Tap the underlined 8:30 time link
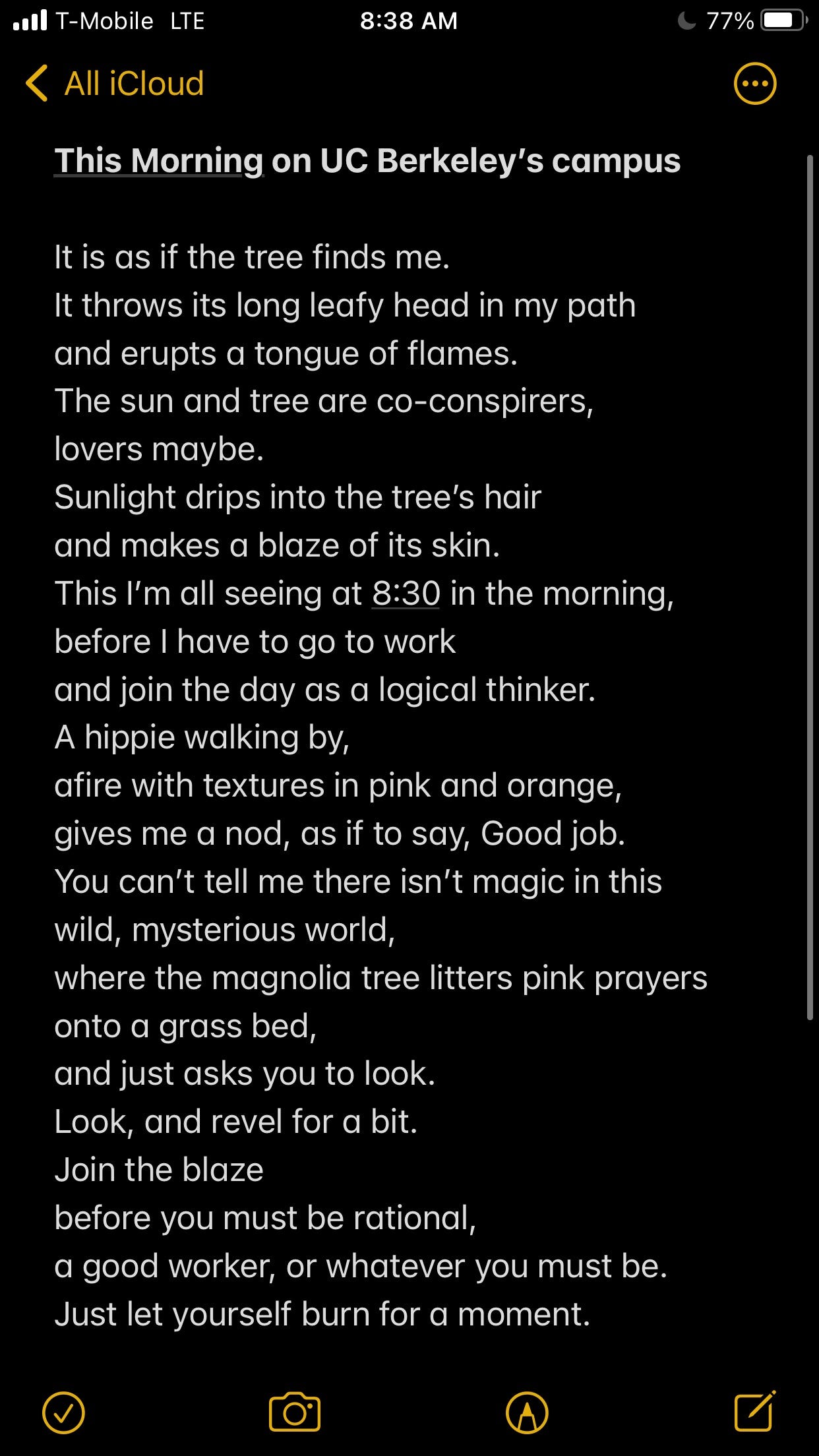Viewport: 819px width, 1456px height. (x=406, y=593)
